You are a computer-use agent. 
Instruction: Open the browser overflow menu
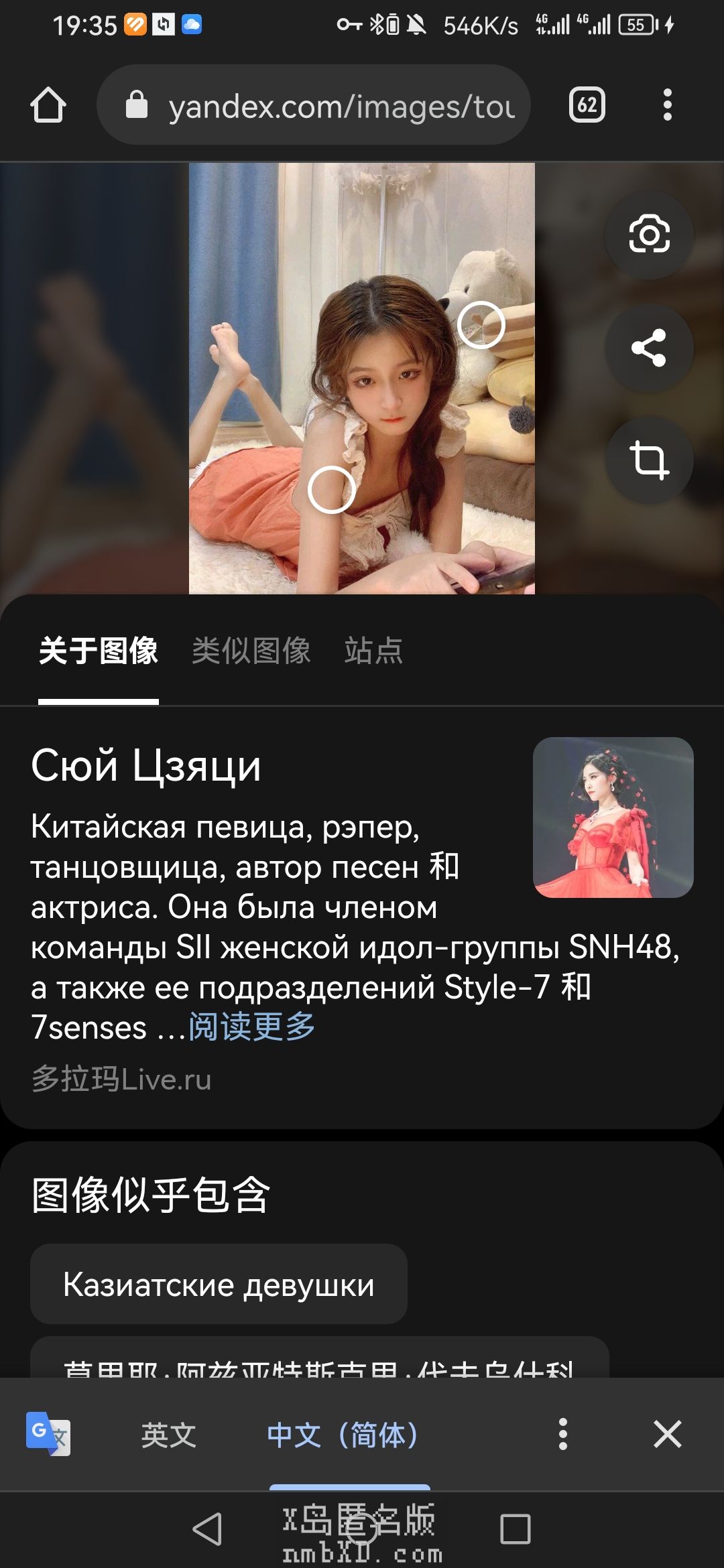coord(667,105)
